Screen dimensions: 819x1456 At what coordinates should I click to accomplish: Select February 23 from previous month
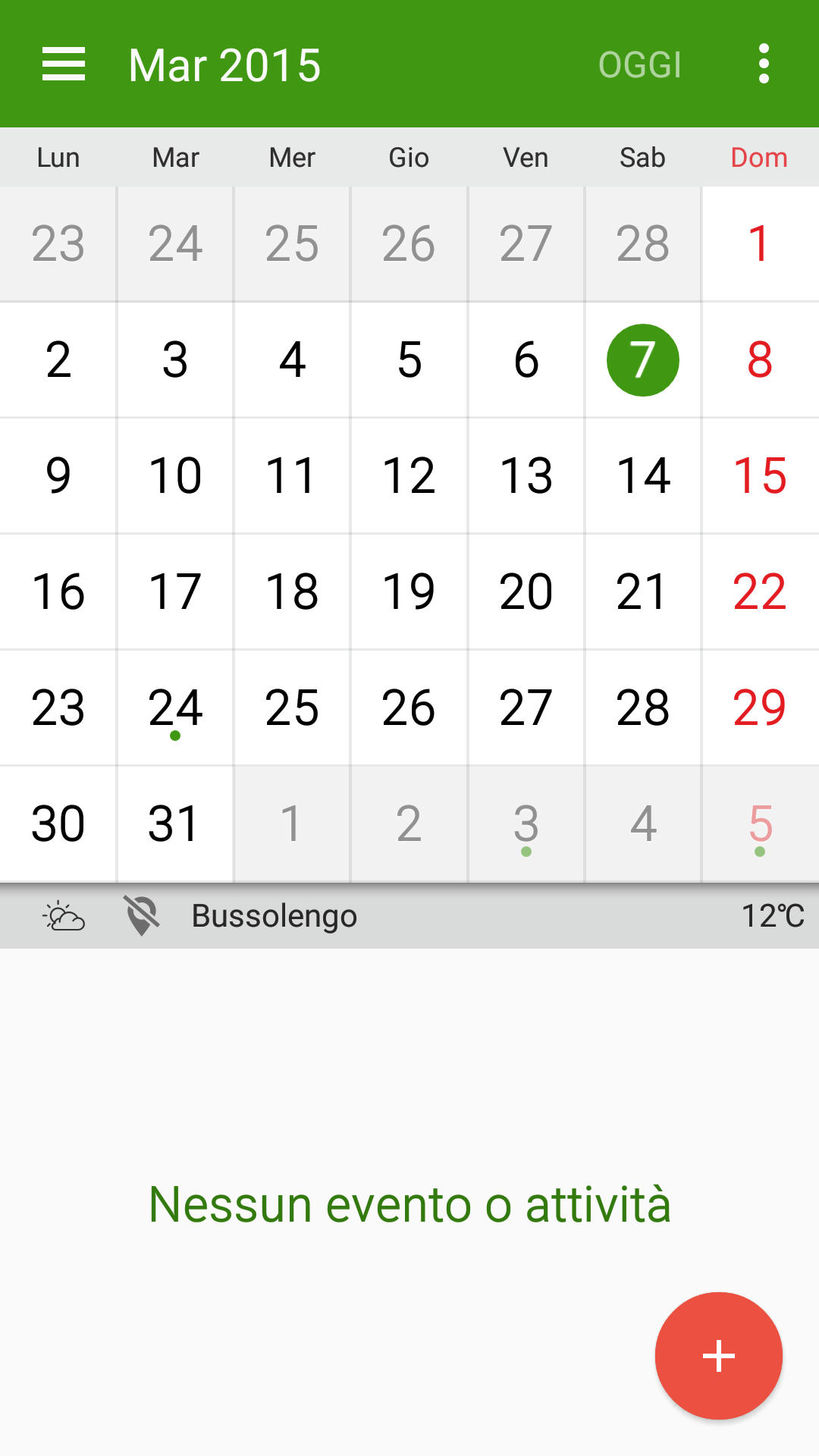[x=58, y=244]
